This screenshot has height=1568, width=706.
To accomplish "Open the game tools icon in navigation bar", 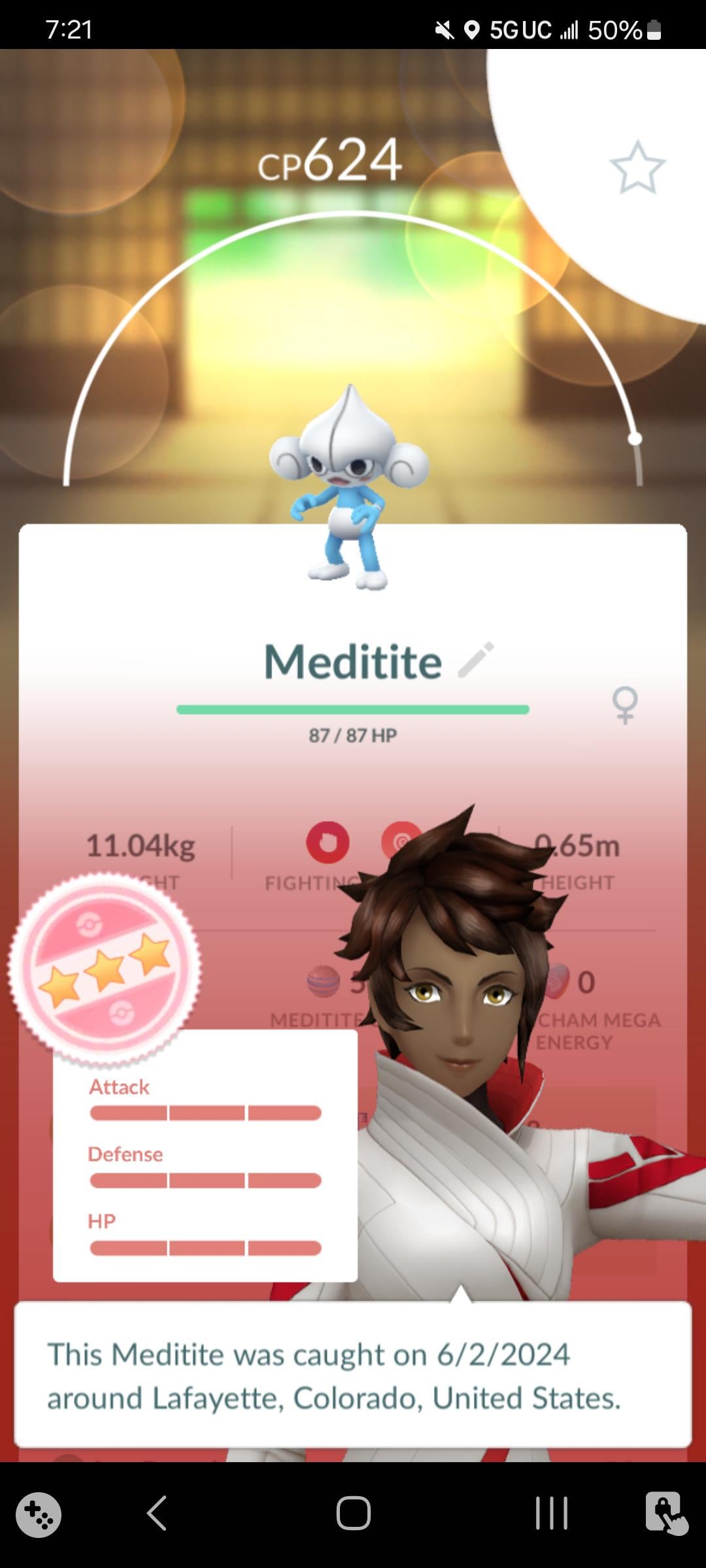I will point(39,1514).
